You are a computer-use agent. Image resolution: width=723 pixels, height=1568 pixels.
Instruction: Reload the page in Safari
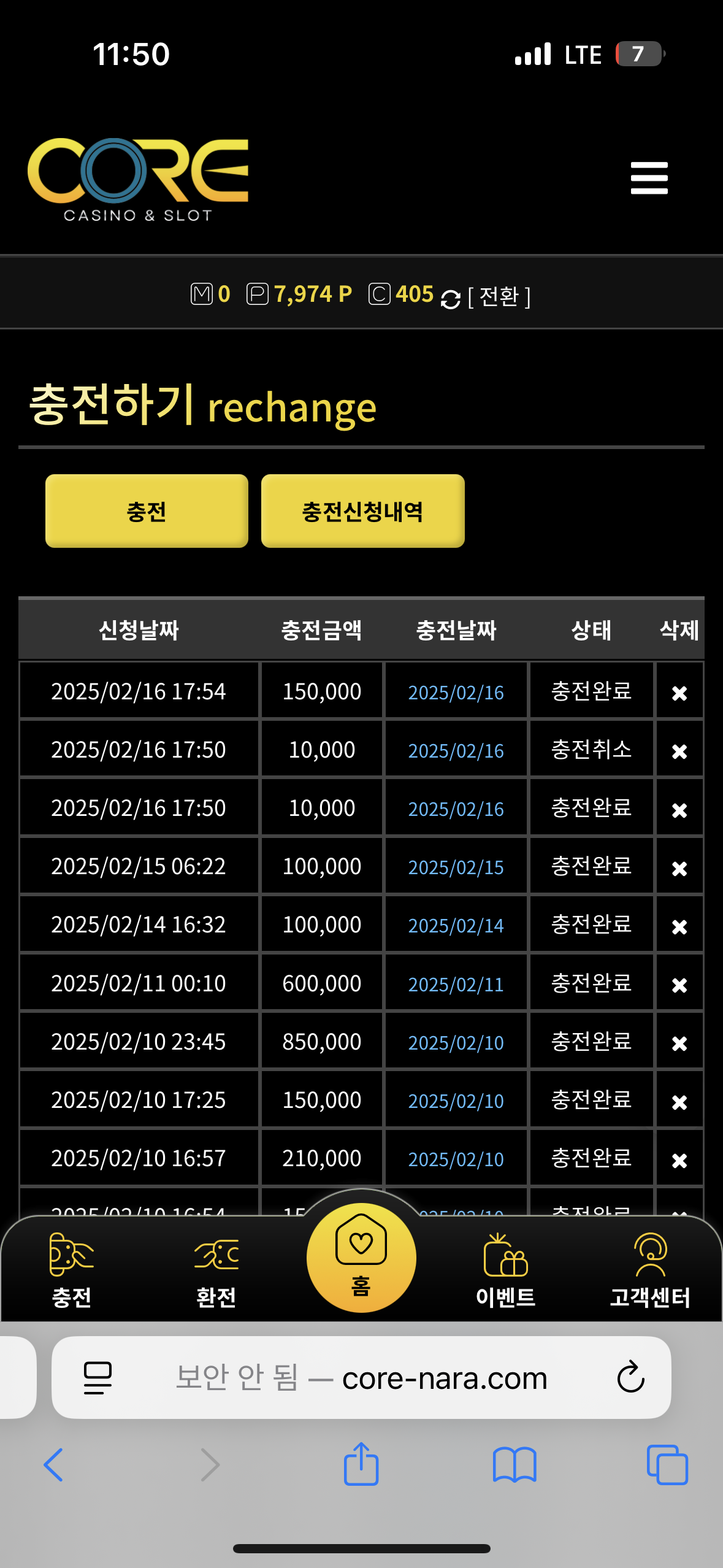pos(630,1377)
